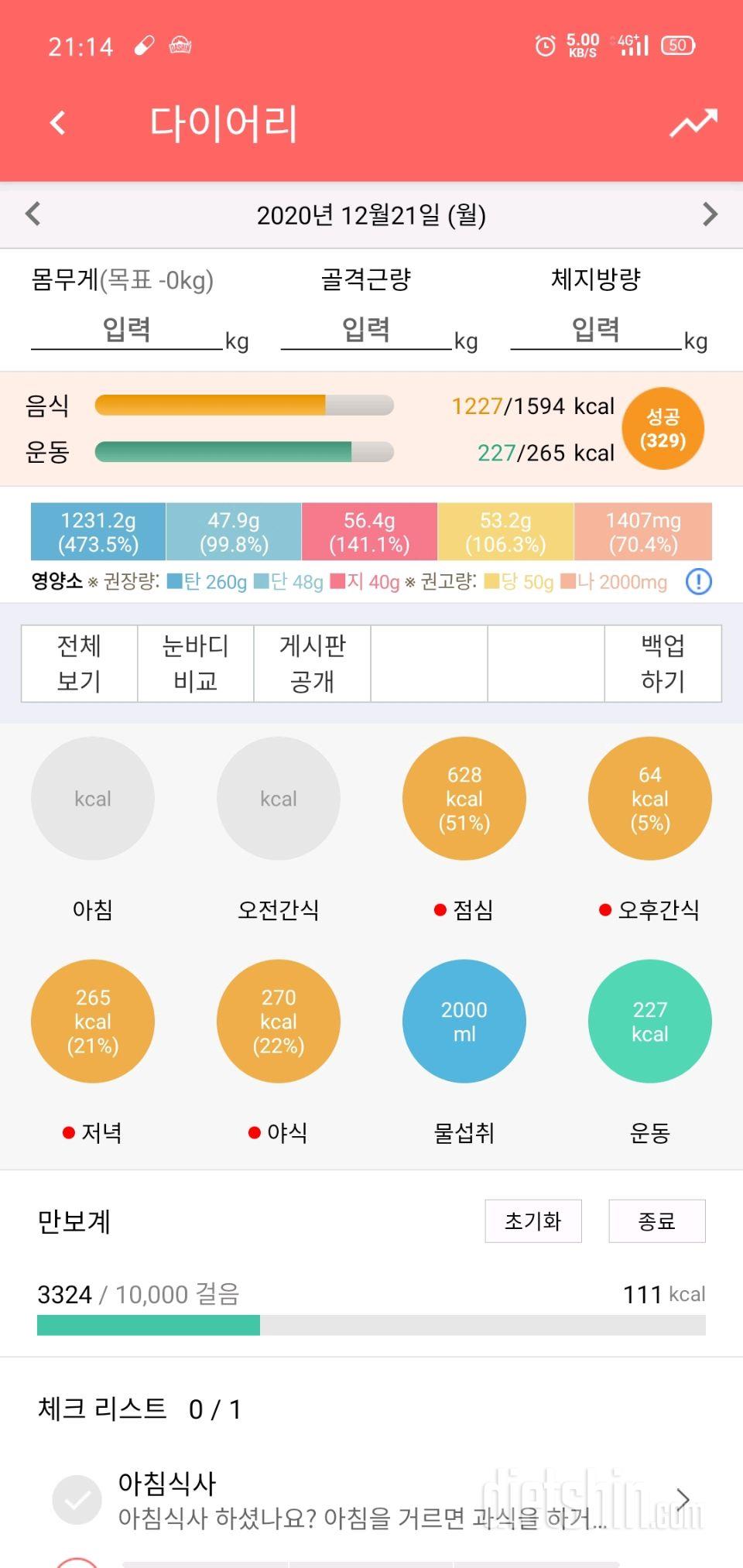Open 눈바디 비교
This screenshot has width=743, height=1568.
tap(195, 663)
